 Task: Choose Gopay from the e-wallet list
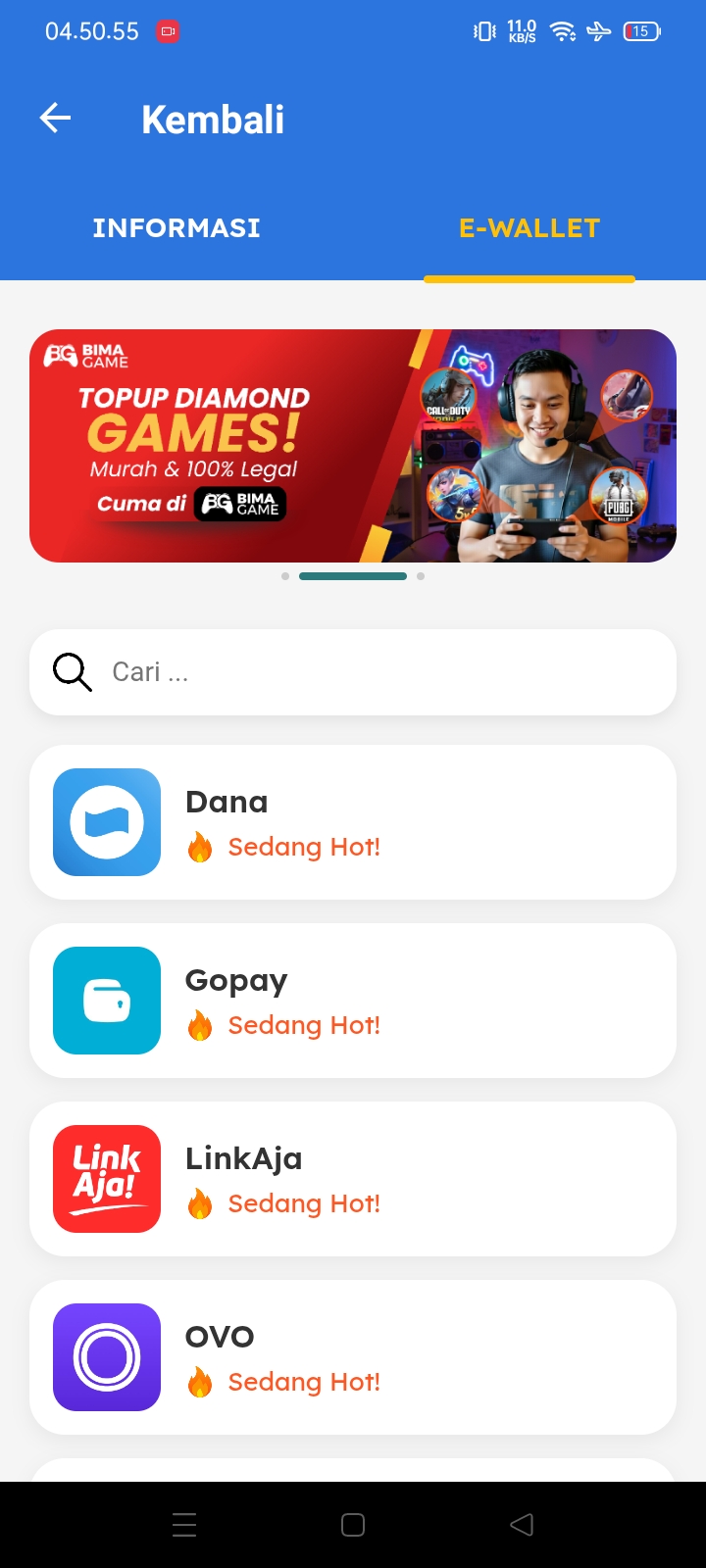(x=353, y=1001)
